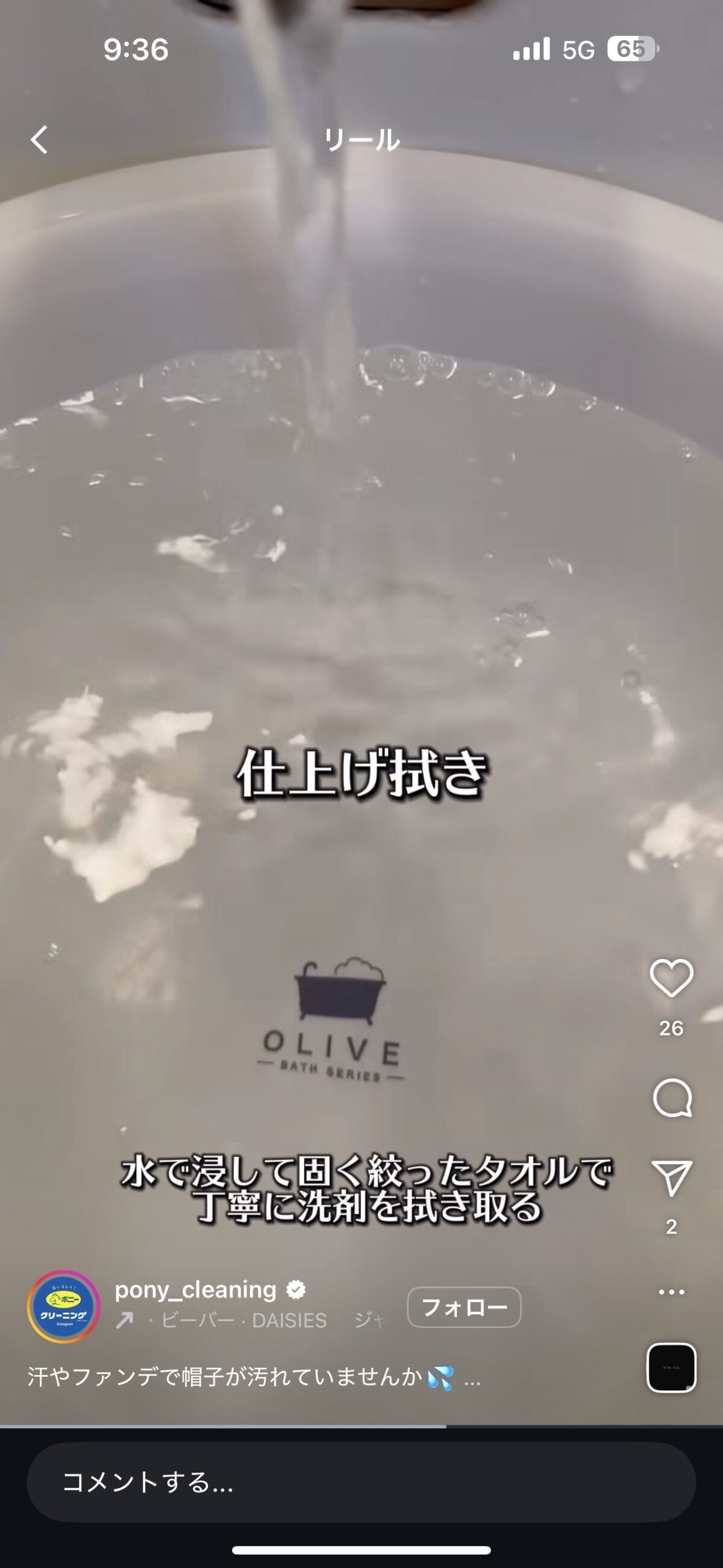Open the comments bubble icon

[x=671, y=1098]
